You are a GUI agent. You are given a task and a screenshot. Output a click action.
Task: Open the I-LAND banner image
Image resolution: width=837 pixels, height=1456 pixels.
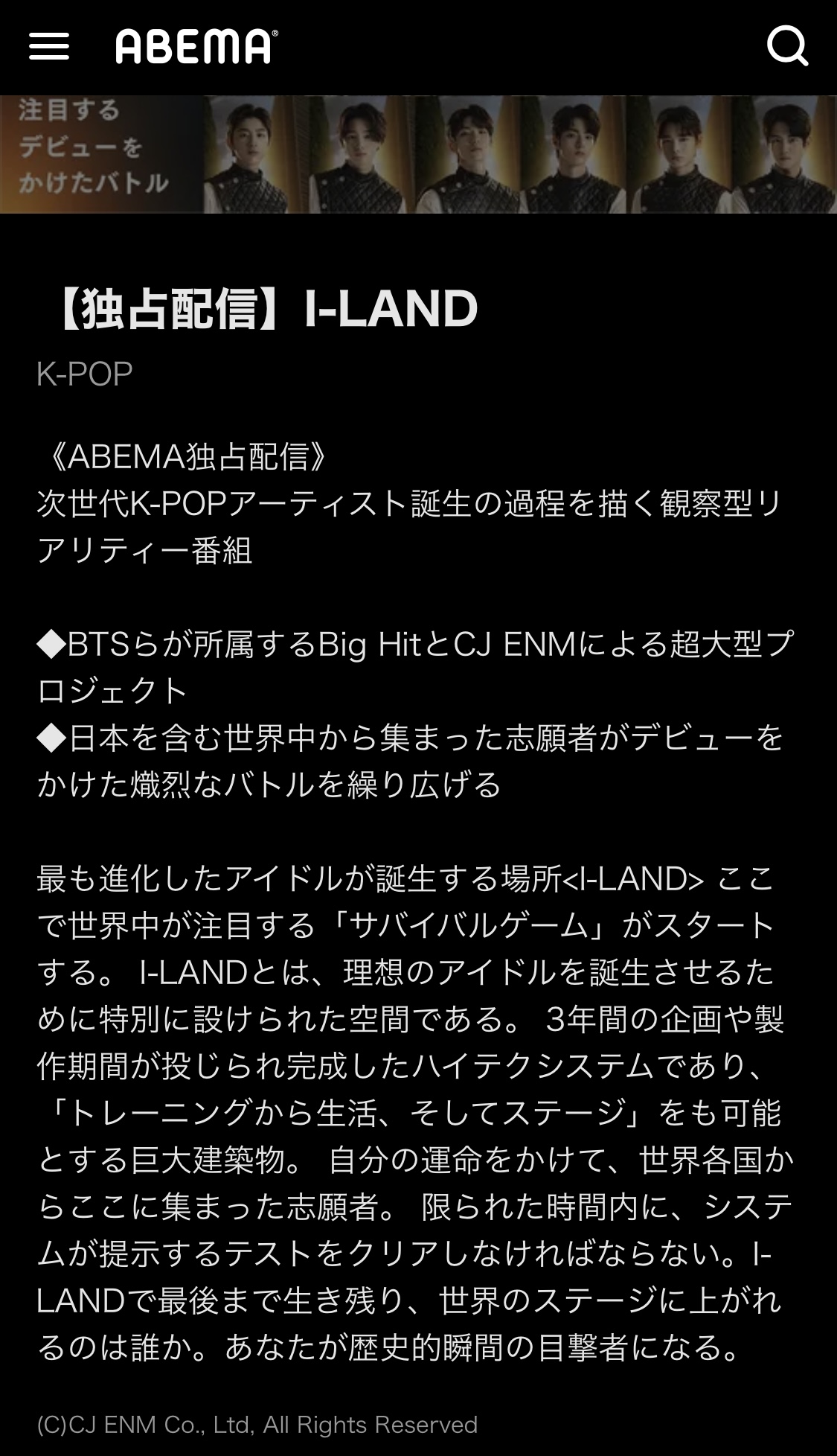(418, 154)
